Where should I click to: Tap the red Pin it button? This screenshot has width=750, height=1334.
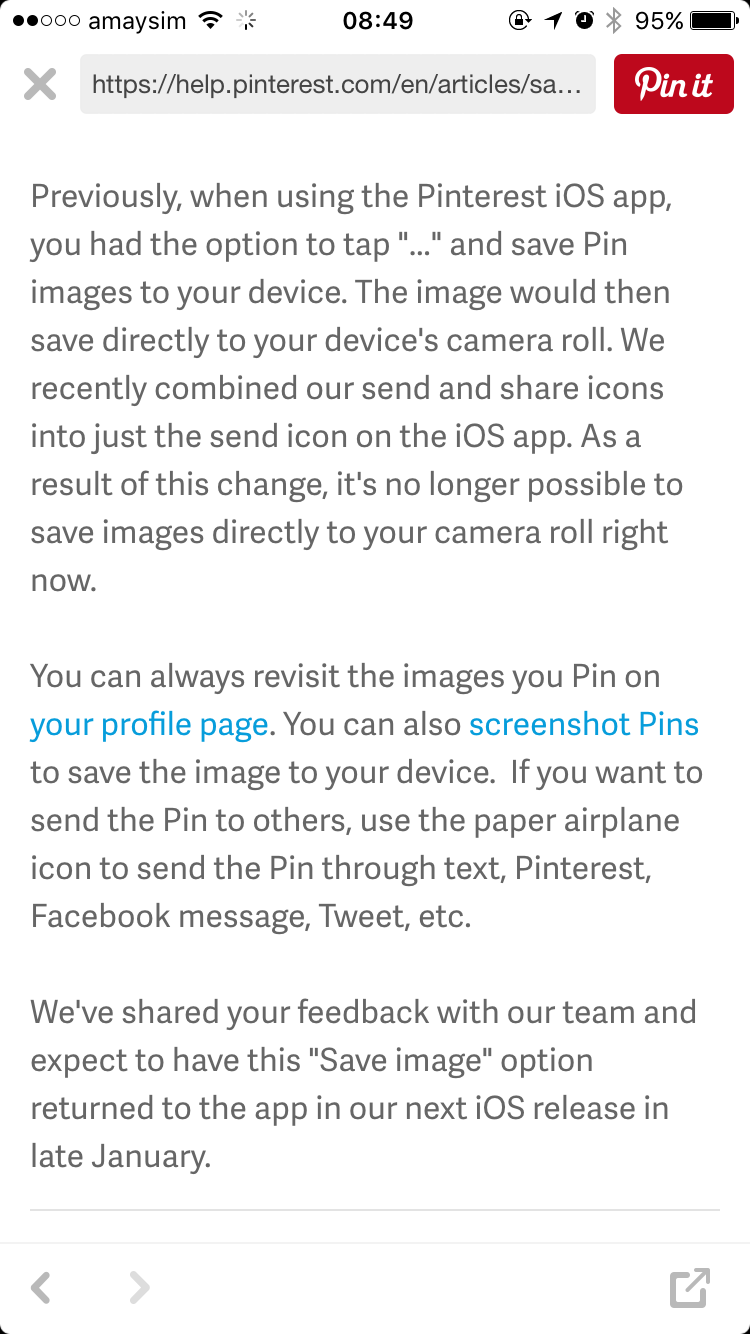pos(673,85)
